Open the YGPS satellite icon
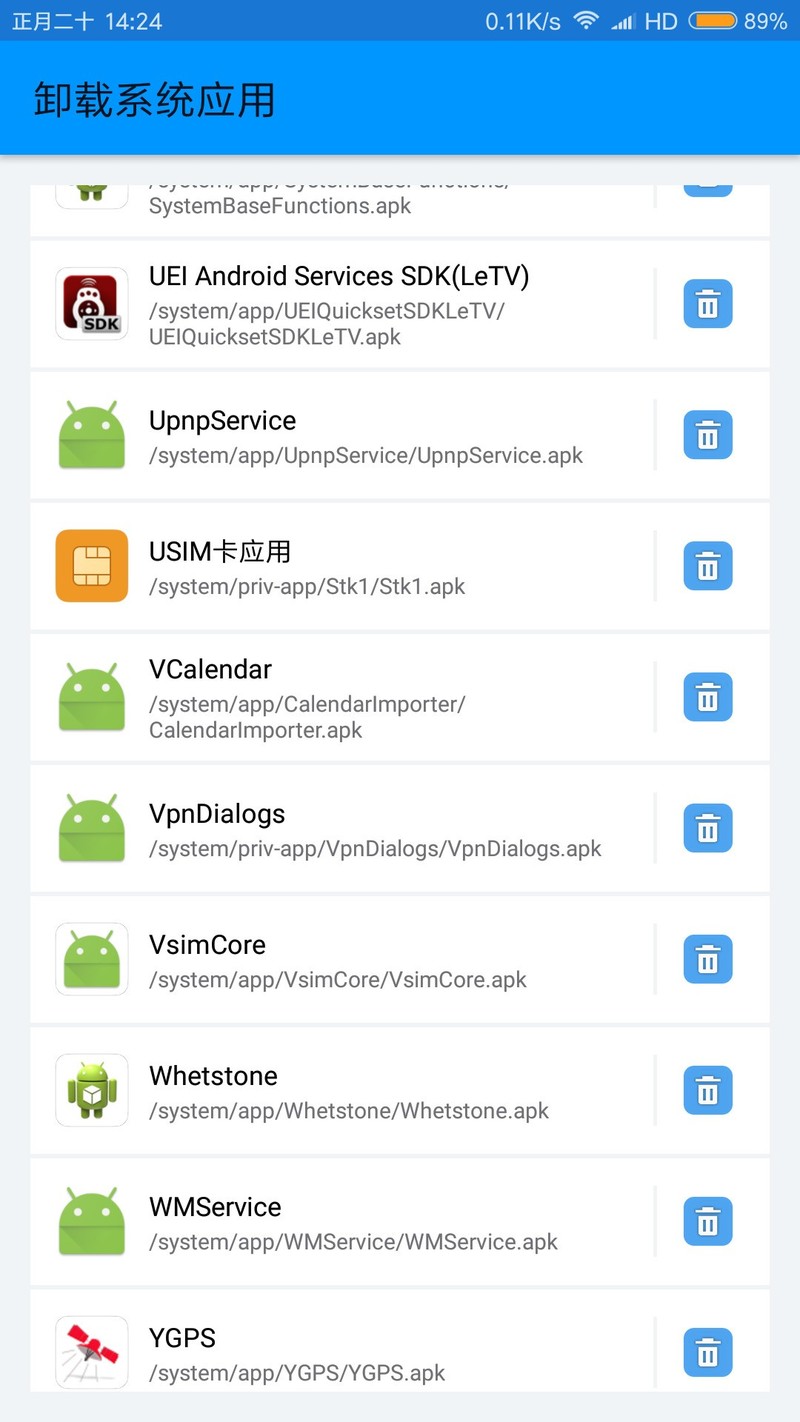The width and height of the screenshot is (800, 1422). tap(91, 1351)
